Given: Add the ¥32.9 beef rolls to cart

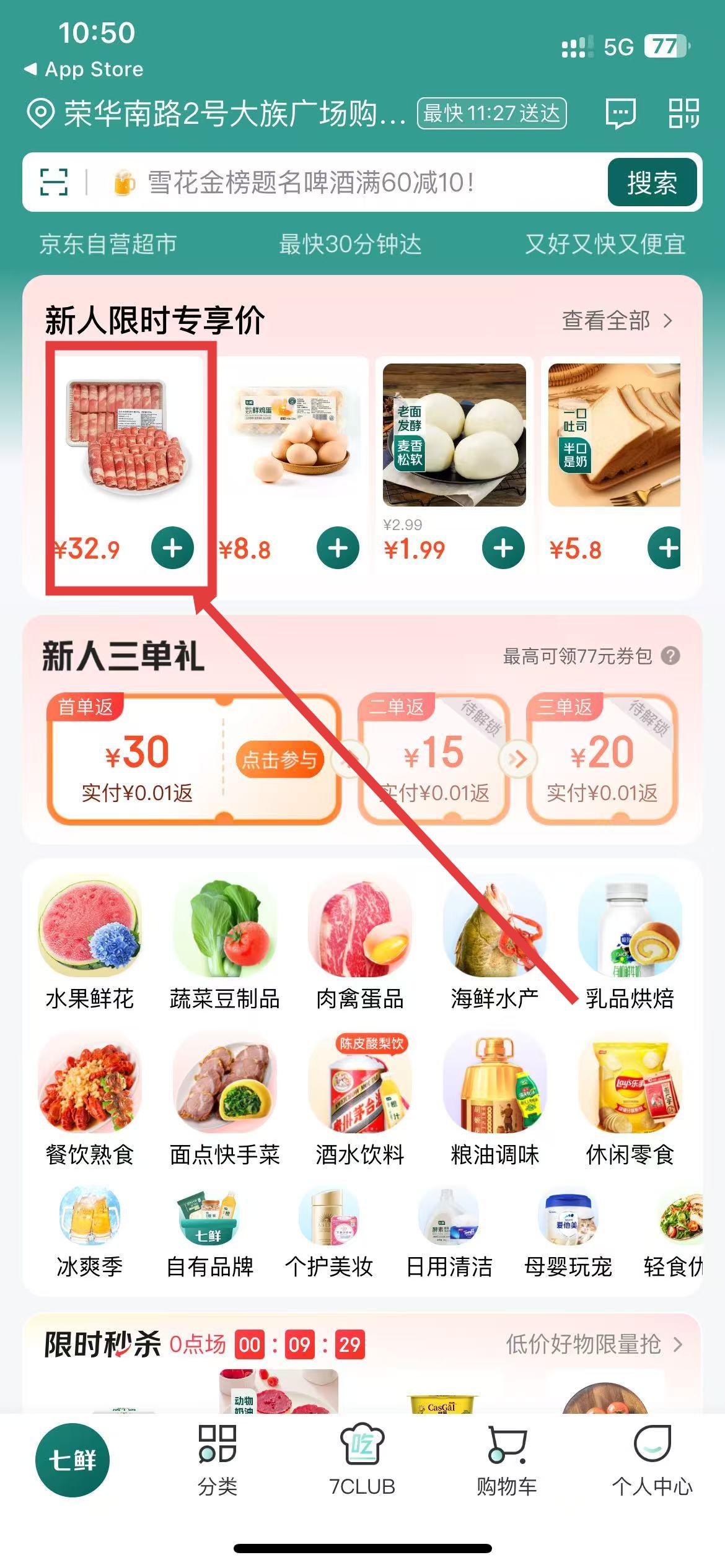Looking at the screenshot, I should [172, 548].
